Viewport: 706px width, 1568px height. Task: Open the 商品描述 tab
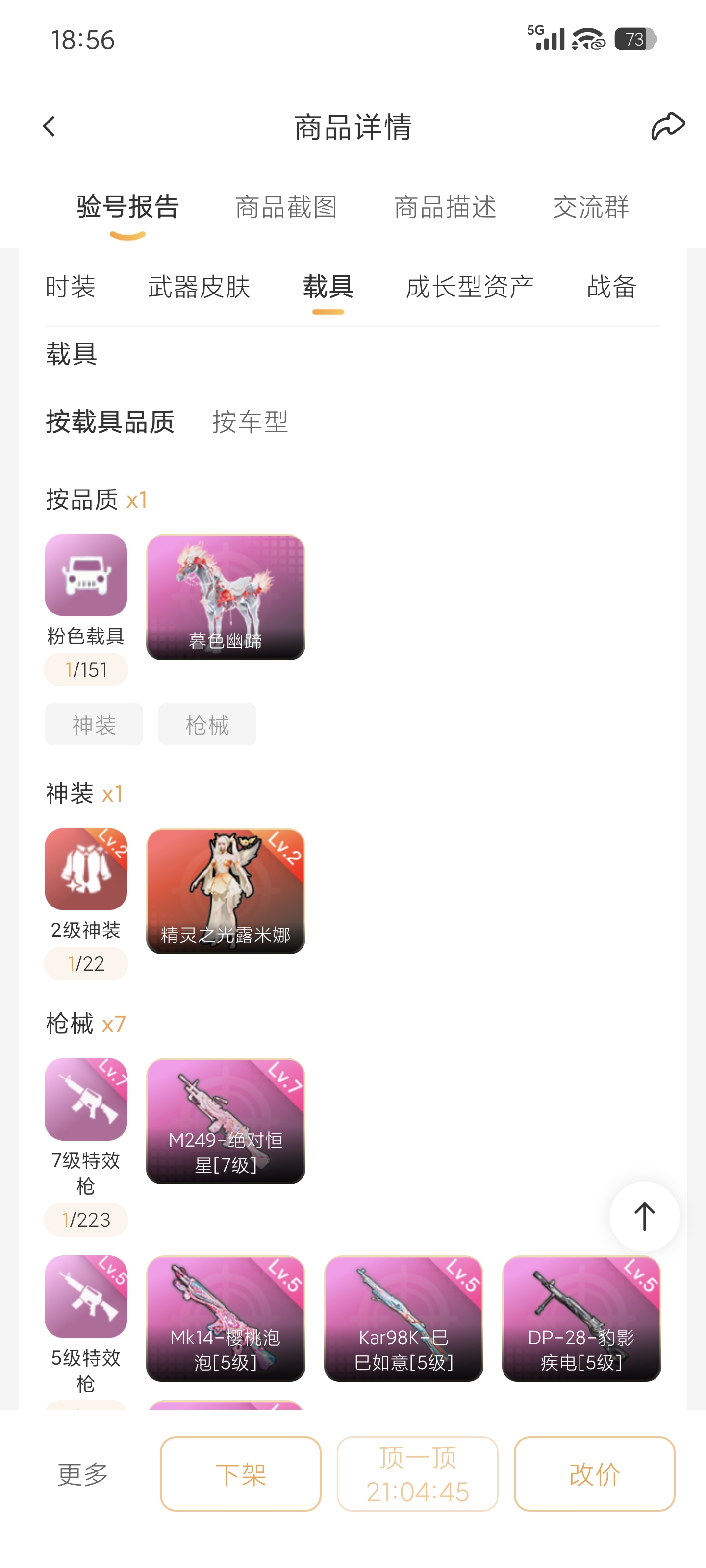tap(445, 207)
